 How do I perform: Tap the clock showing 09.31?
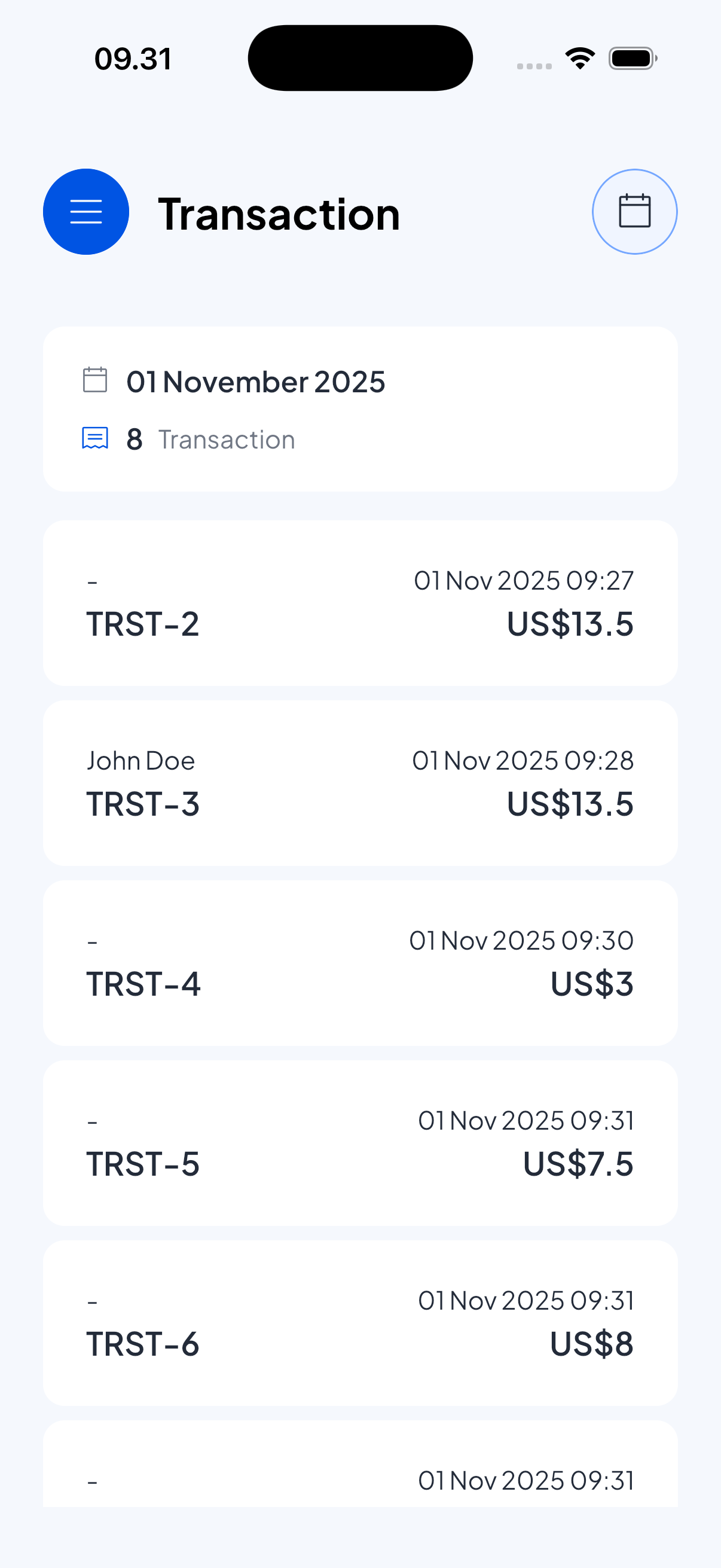[134, 58]
